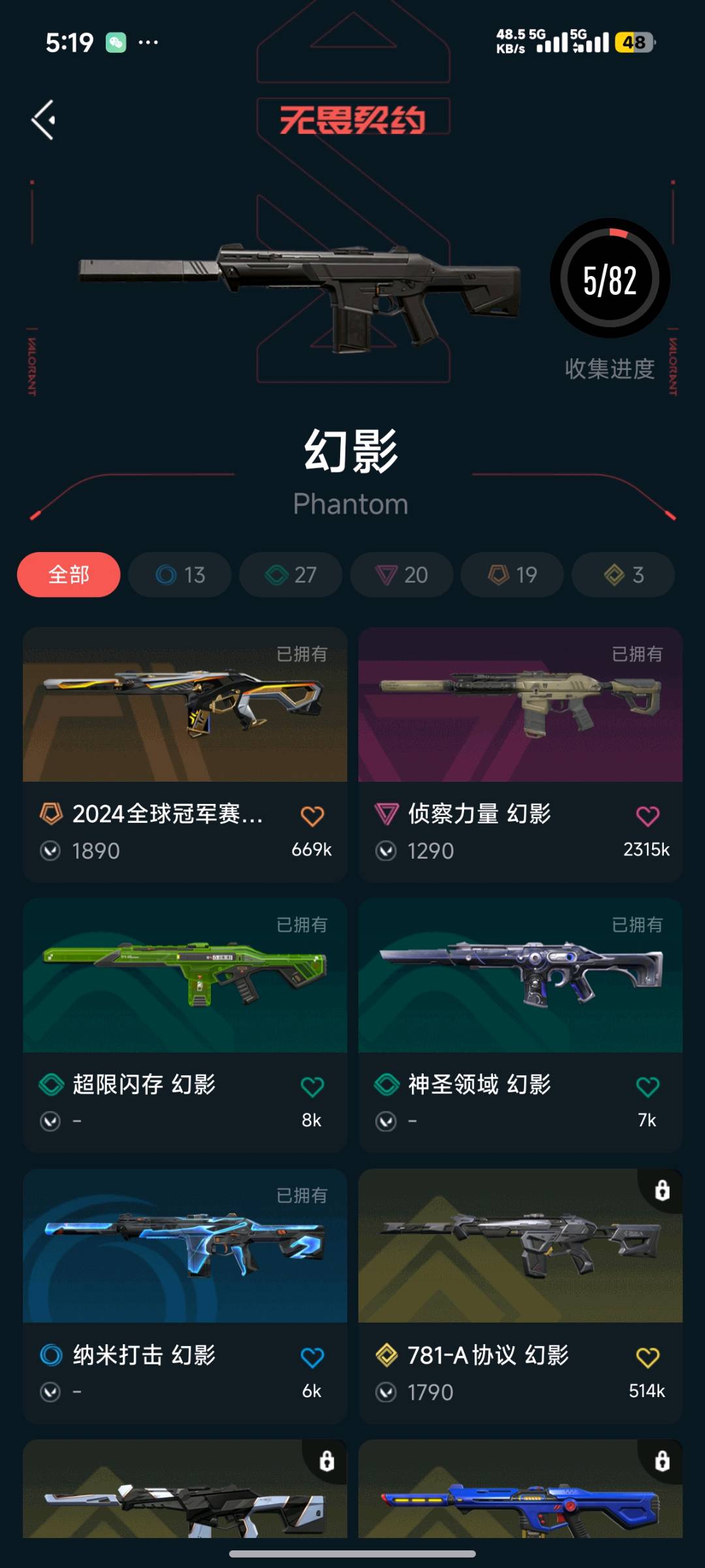Image resolution: width=705 pixels, height=1568 pixels.
Task: Select the 全部 filter chip
Action: pyautogui.click(x=69, y=575)
